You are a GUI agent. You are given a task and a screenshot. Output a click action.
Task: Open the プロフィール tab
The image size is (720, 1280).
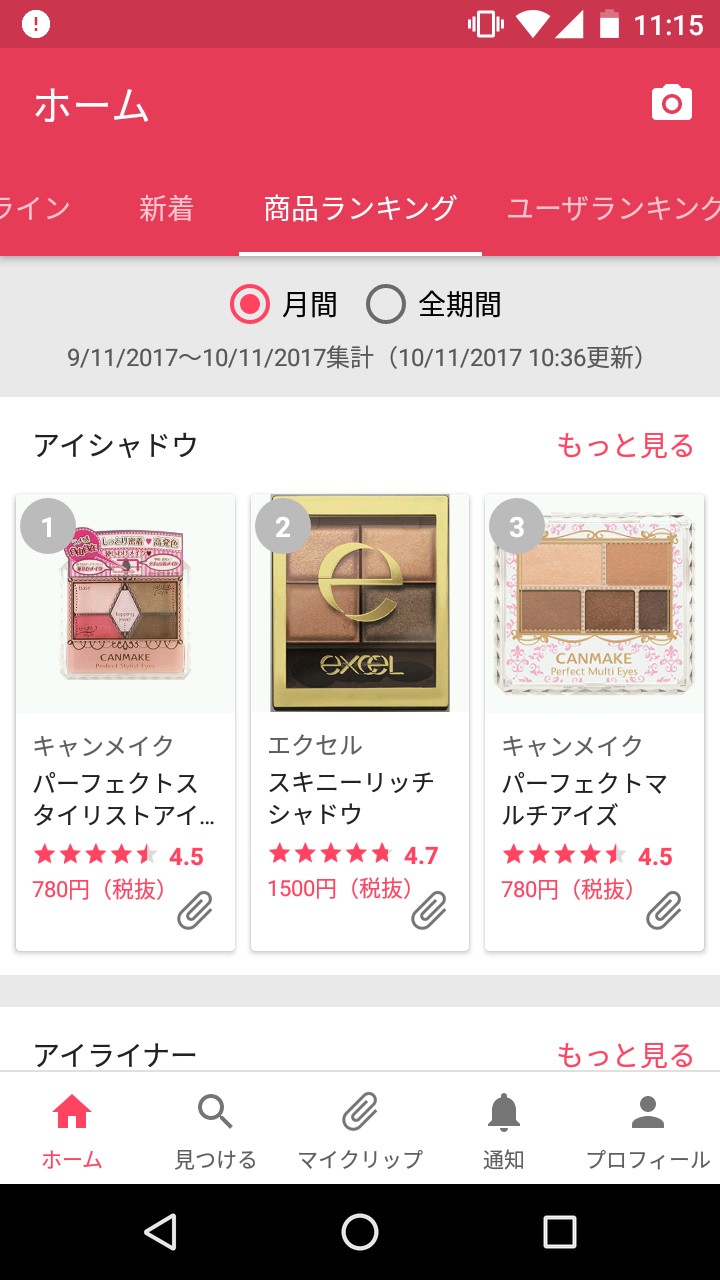647,1130
